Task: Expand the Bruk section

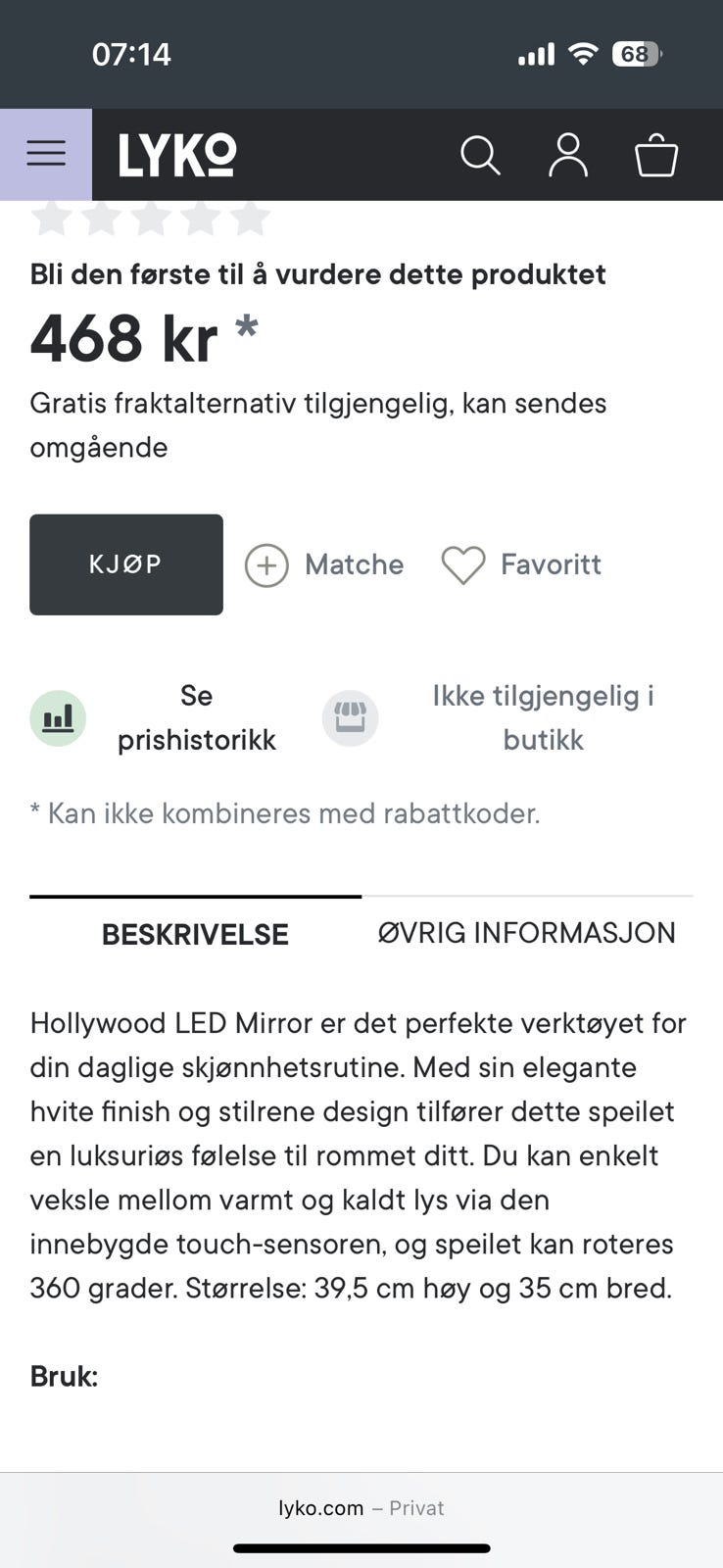Action: [64, 1376]
